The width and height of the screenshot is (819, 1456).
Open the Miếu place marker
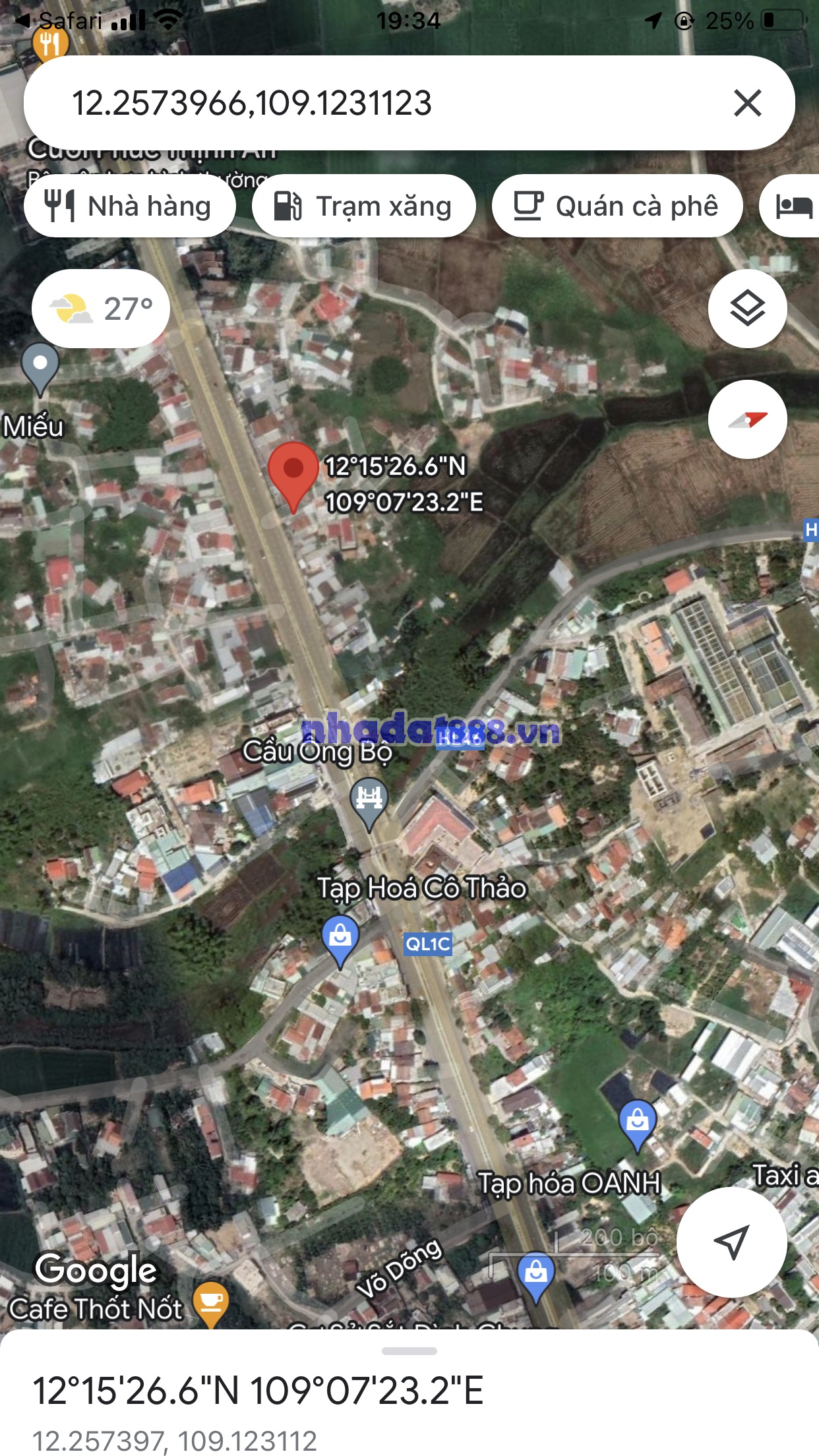tap(40, 366)
